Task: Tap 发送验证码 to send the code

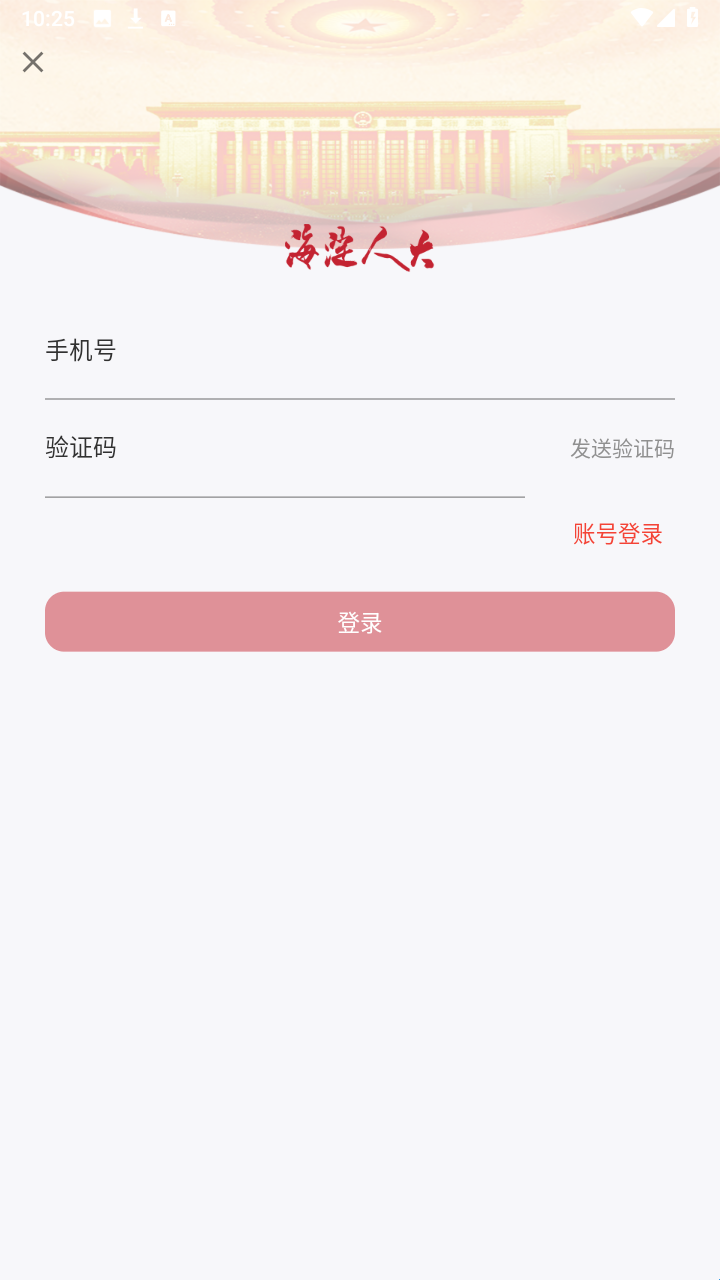Action: 622,449
